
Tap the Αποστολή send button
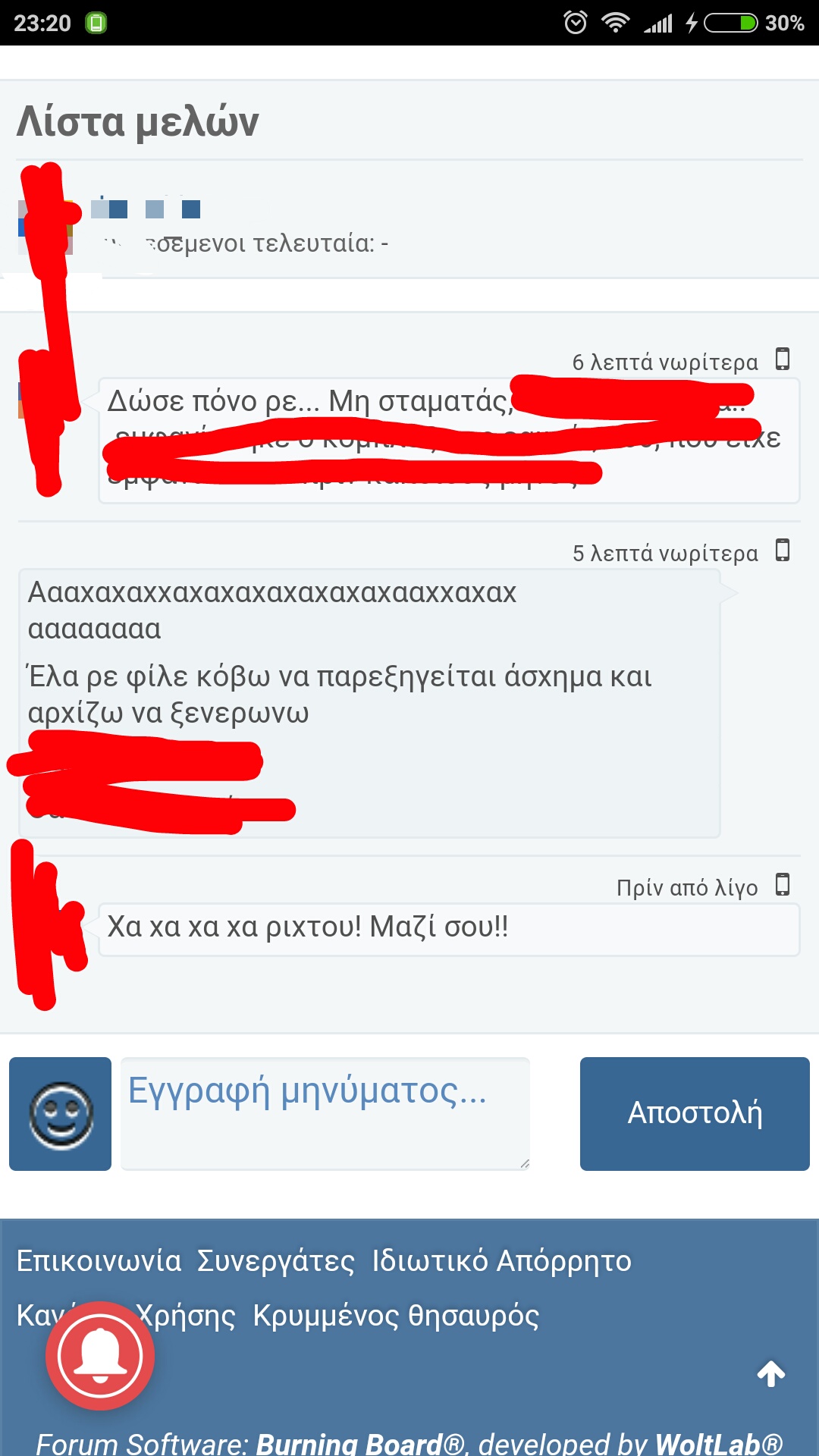click(695, 1113)
